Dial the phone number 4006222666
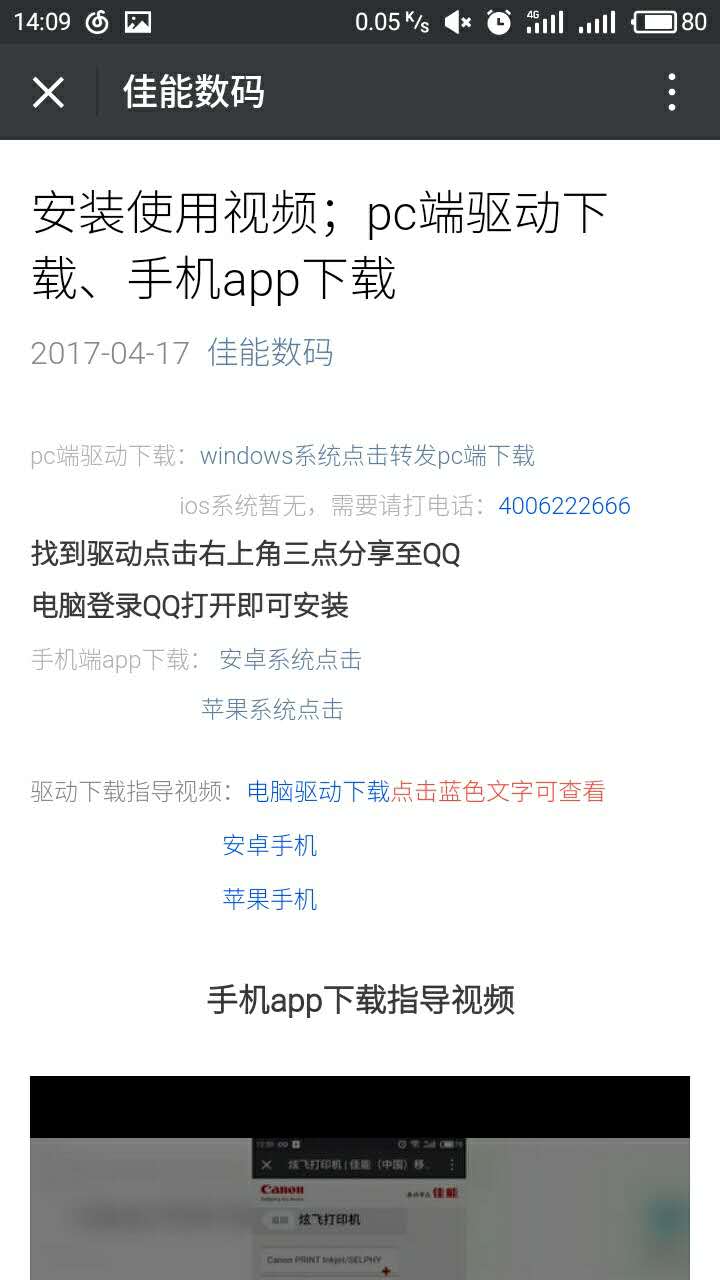 (x=564, y=506)
